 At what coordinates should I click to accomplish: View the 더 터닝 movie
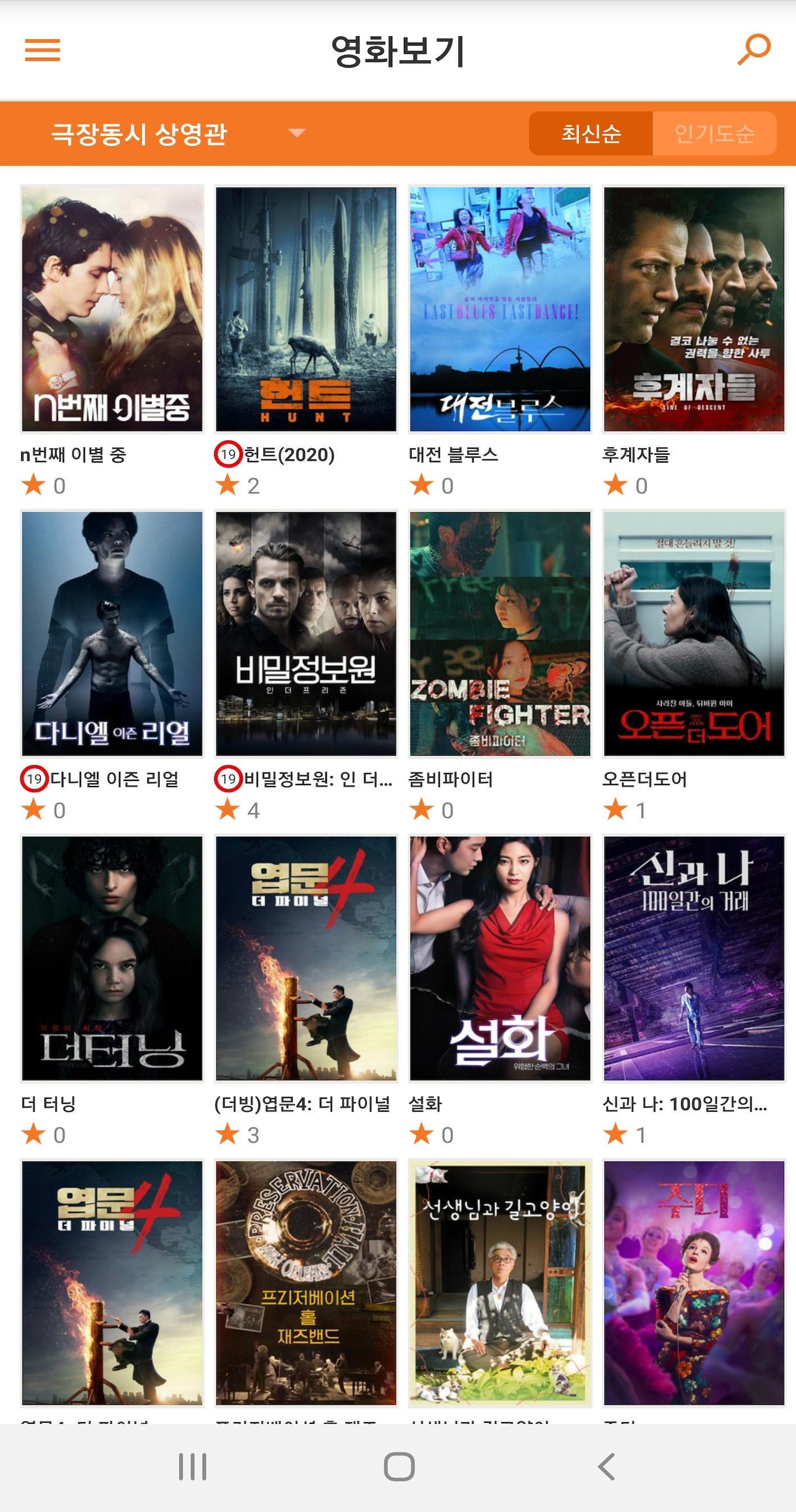point(112,958)
